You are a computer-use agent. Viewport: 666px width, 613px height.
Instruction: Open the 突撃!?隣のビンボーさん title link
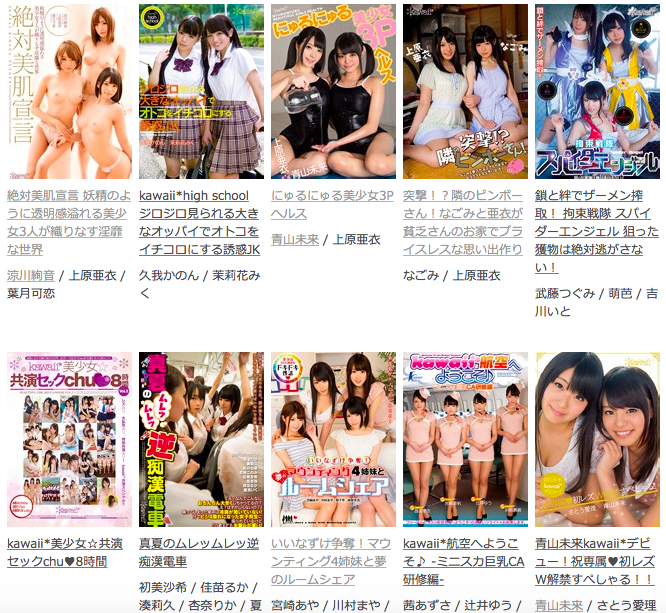coord(463,222)
